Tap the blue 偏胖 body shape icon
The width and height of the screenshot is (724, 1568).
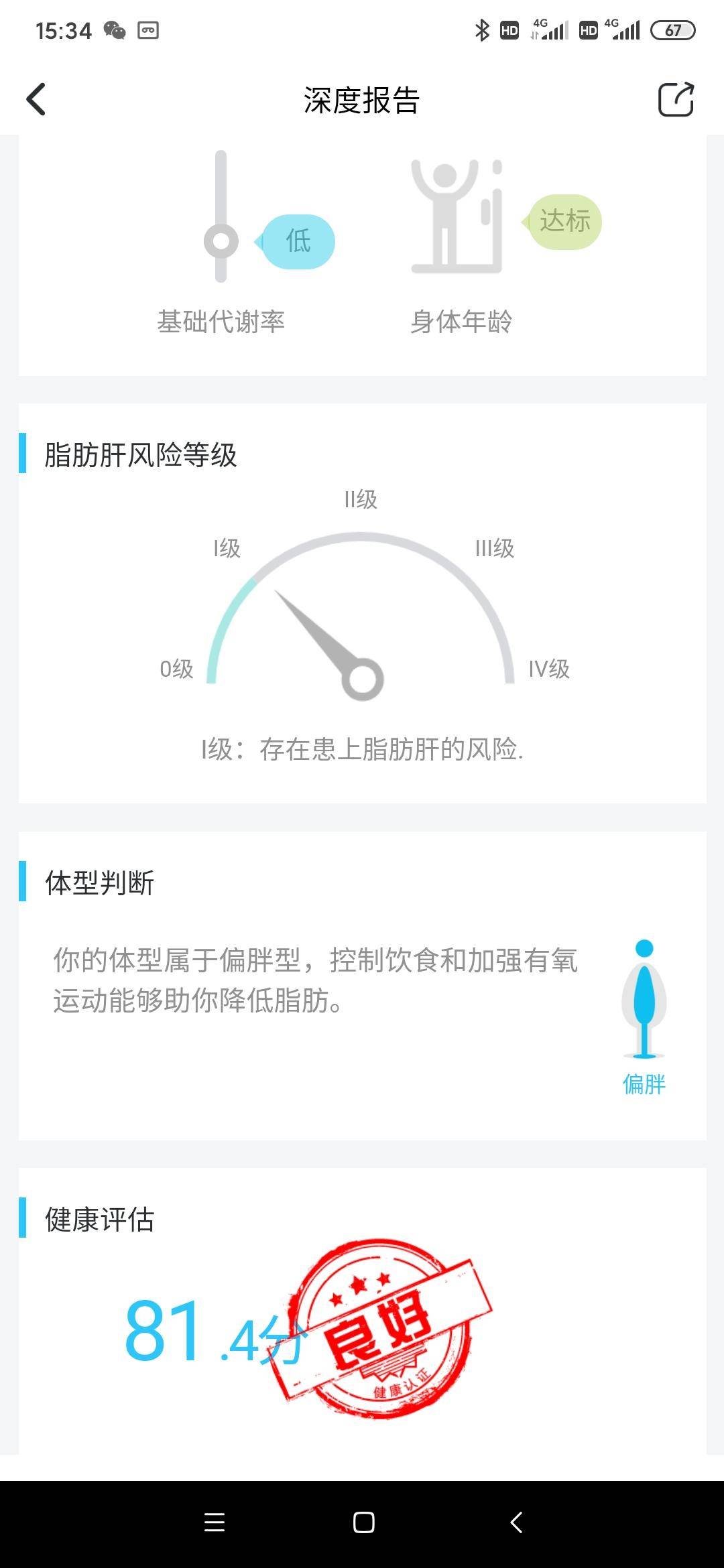pos(645,992)
